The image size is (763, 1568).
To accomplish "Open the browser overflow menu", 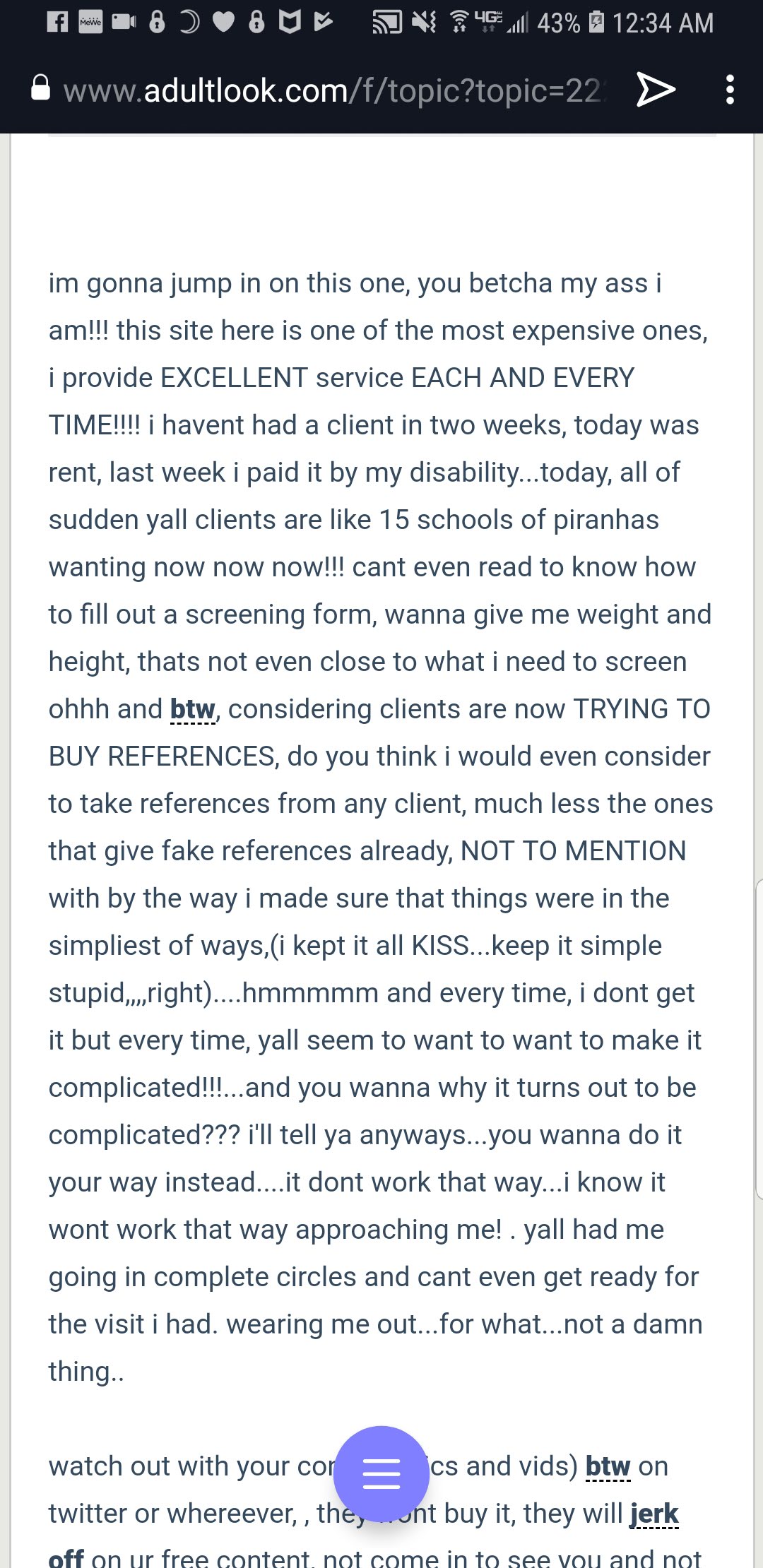I will click(x=730, y=90).
